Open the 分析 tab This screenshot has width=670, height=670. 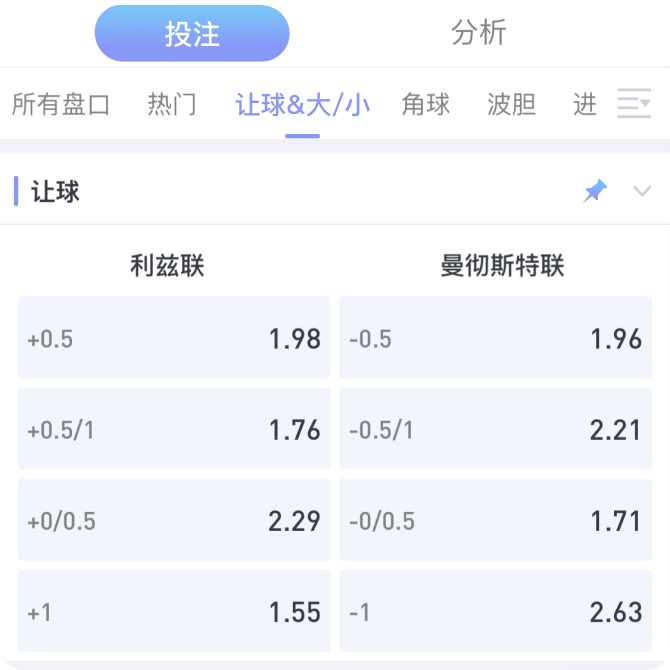click(x=479, y=34)
